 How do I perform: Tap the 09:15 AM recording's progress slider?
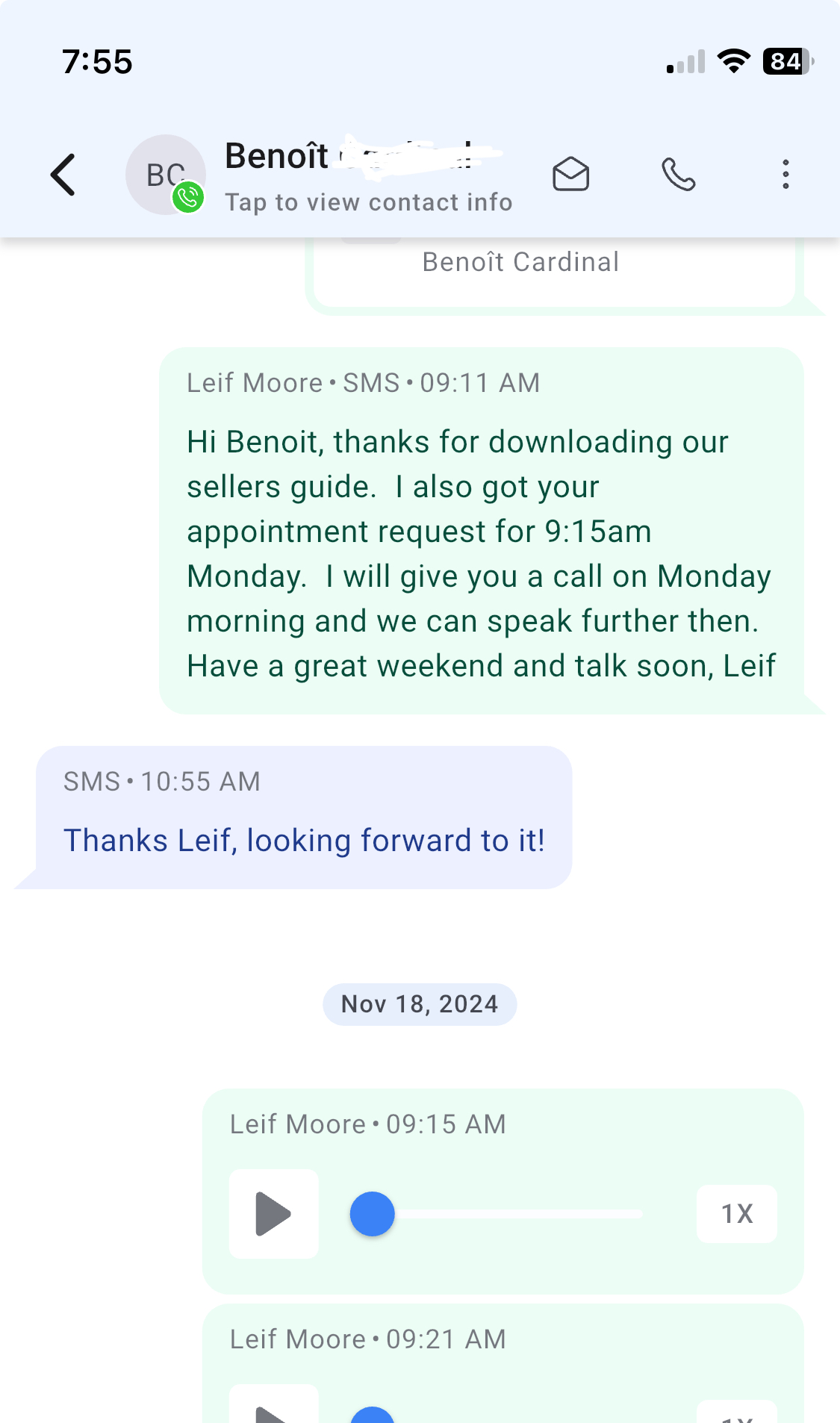(x=497, y=1214)
